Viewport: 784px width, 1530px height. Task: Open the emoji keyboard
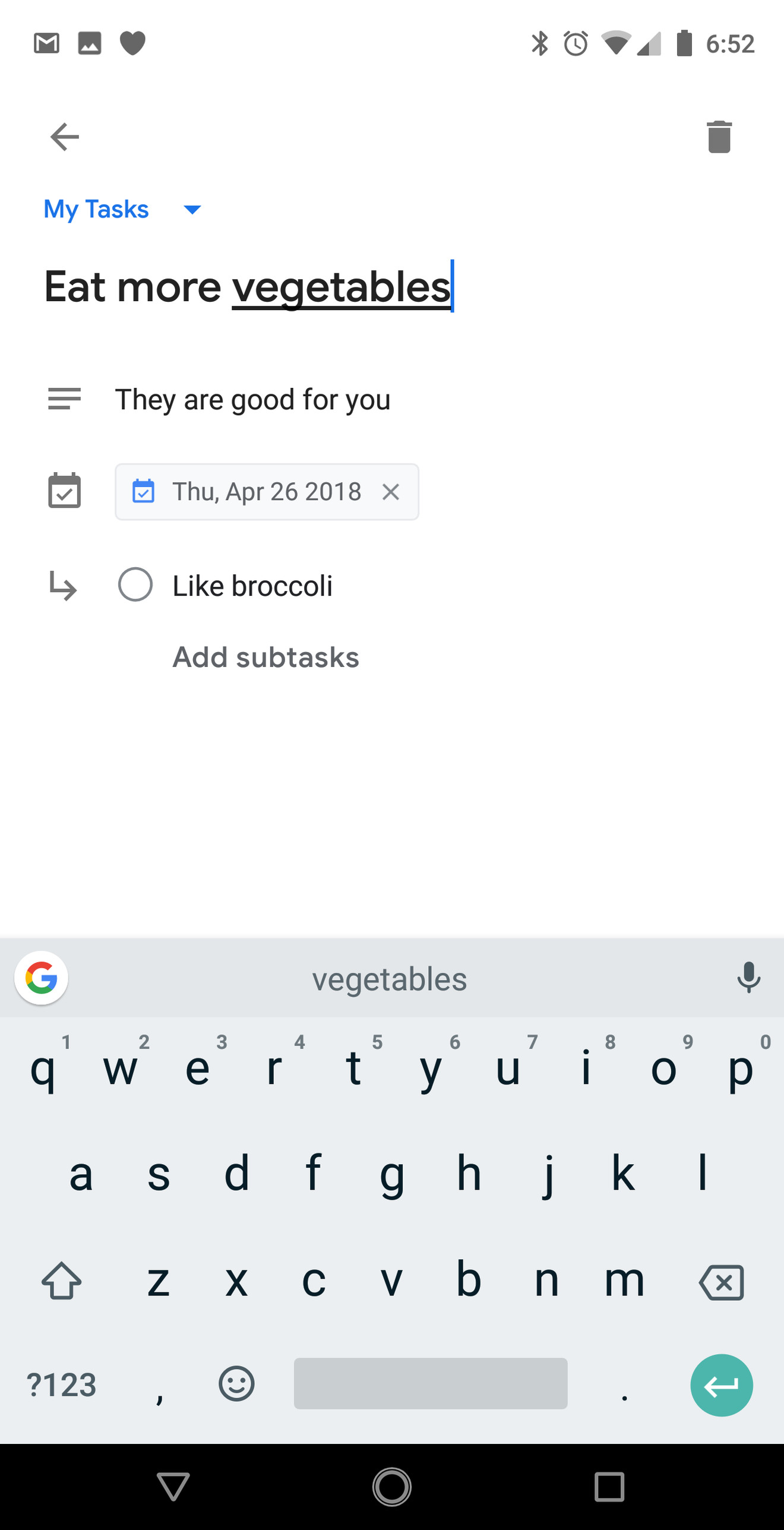[236, 1384]
